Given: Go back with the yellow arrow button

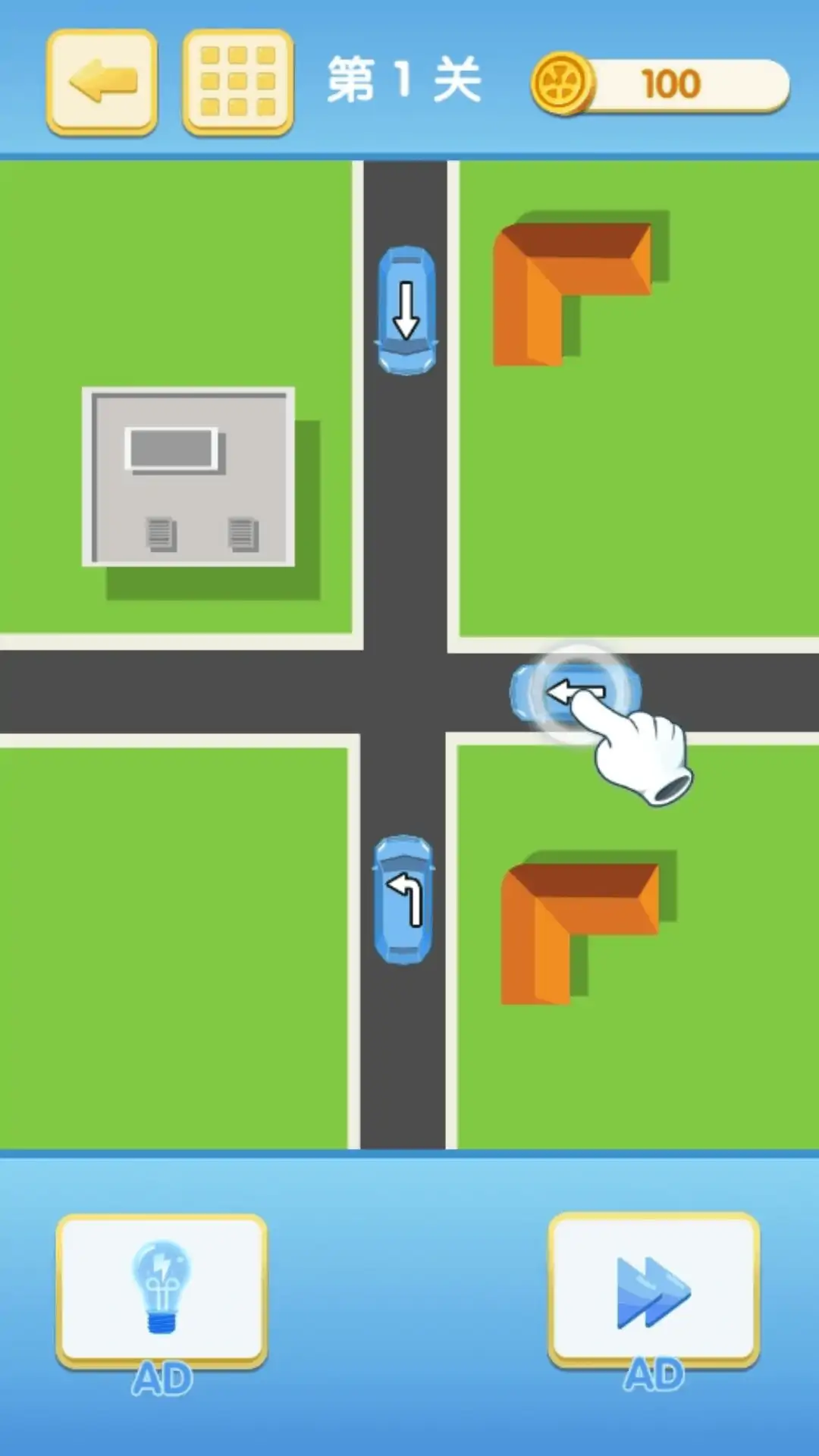Looking at the screenshot, I should tap(102, 82).
